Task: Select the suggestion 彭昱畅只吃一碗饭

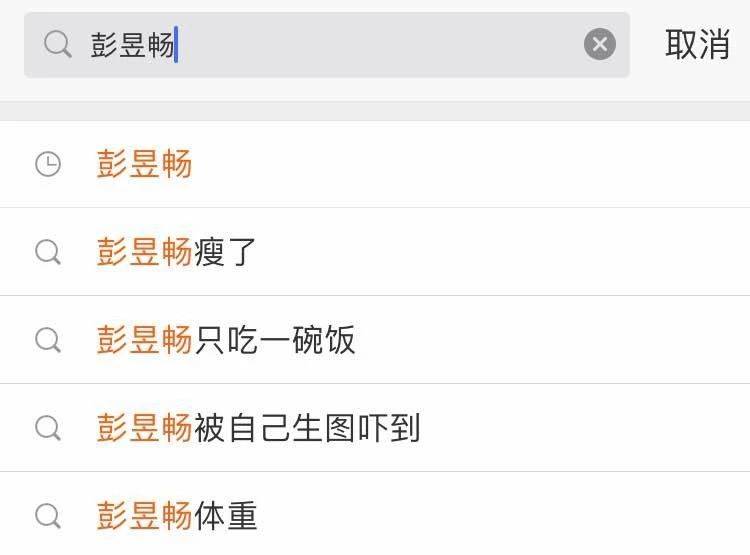Action: [375, 340]
